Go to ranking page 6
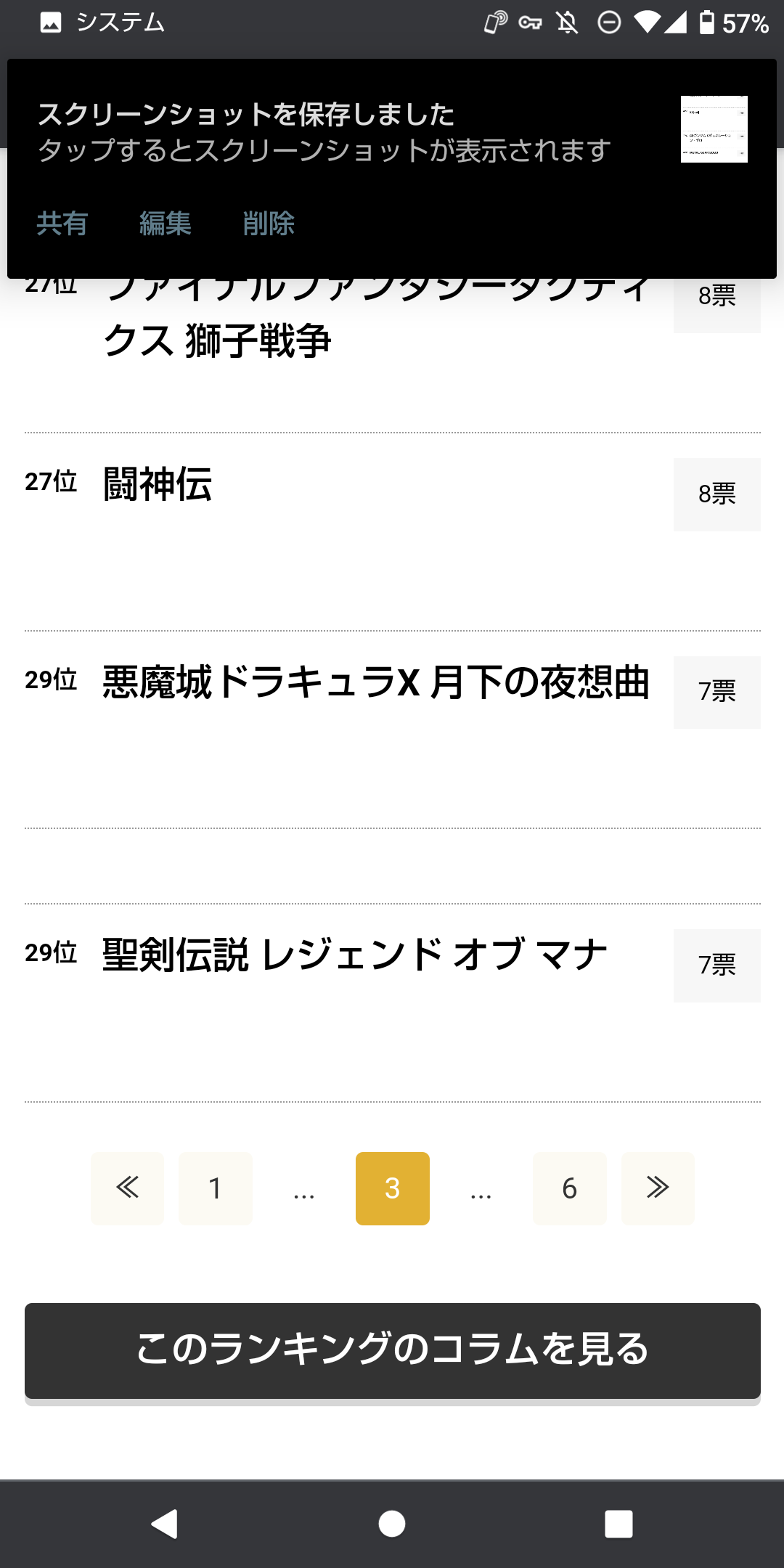 [x=570, y=1188]
